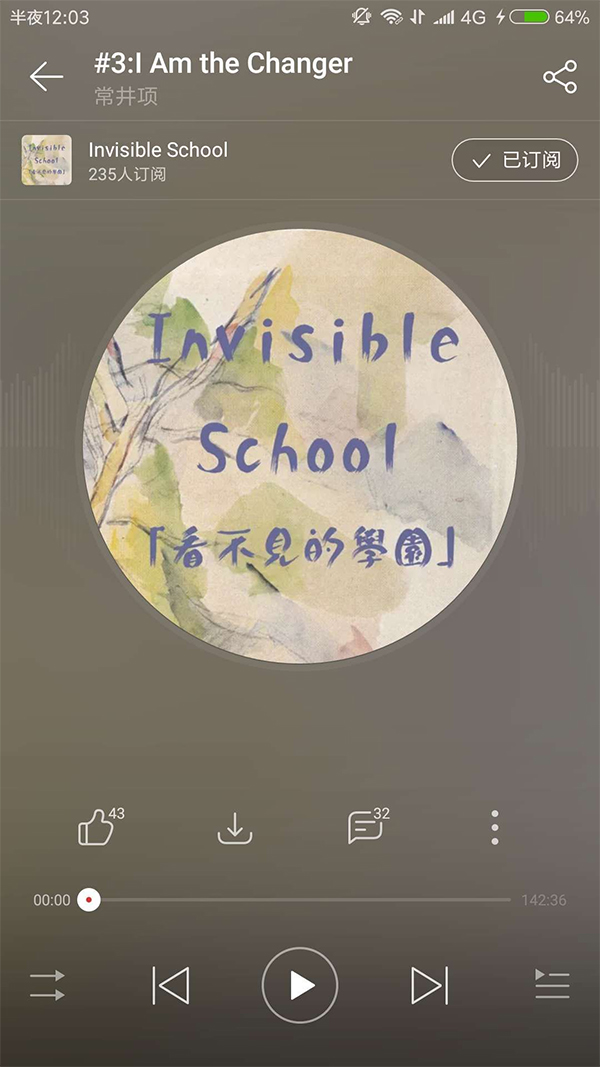Tap the playback progress bar
Viewport: 600px width, 1067px height.
point(300,900)
